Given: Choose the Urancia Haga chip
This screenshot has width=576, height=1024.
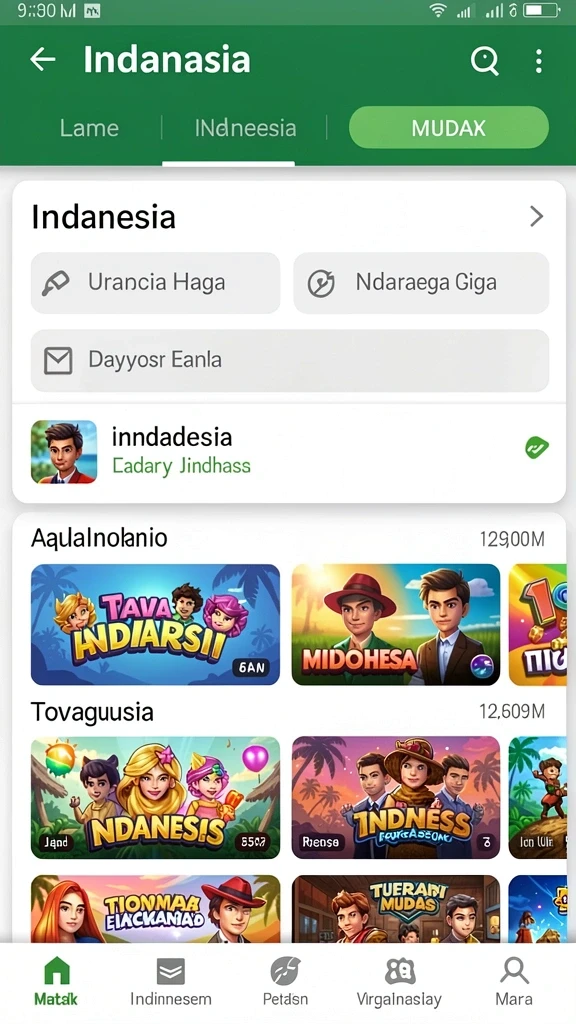Looking at the screenshot, I should coord(155,283).
